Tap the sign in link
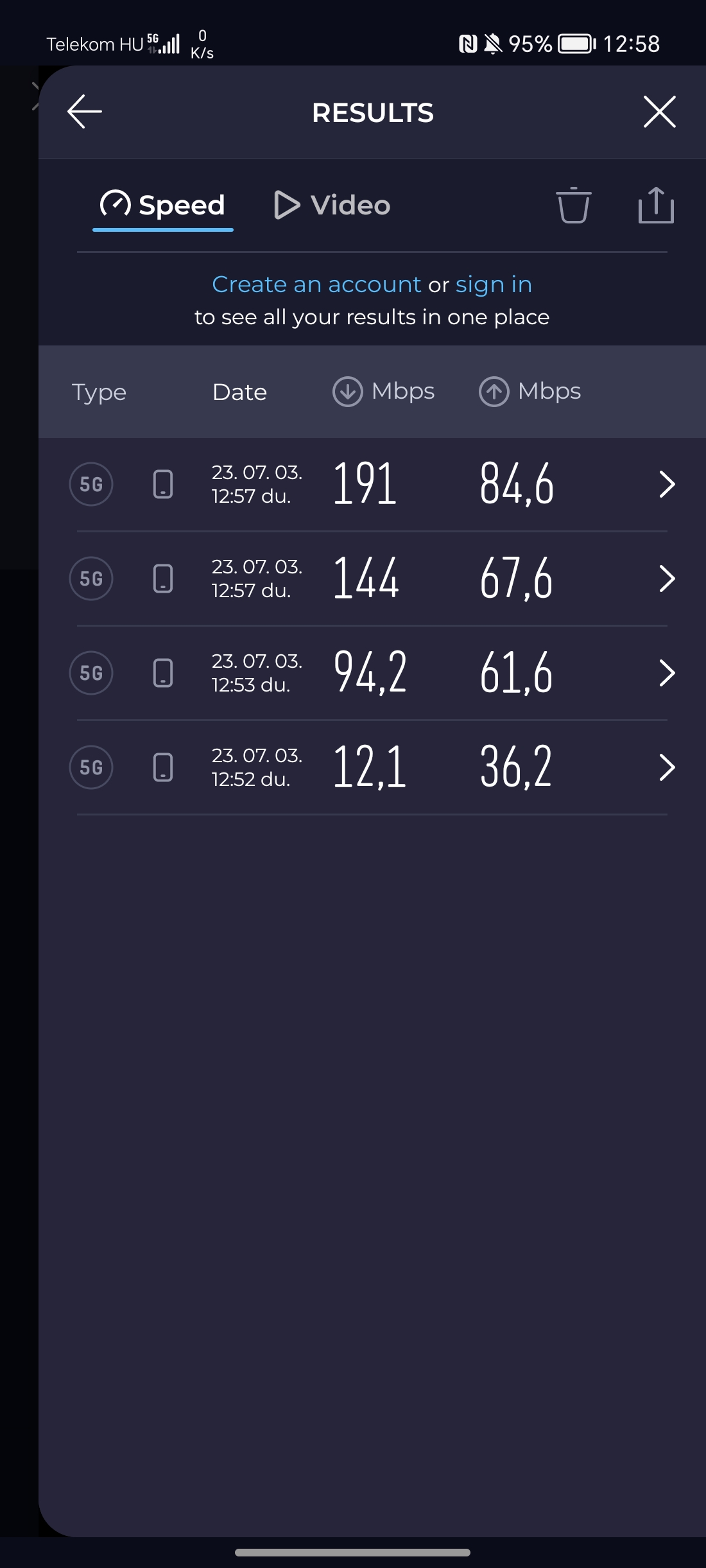706x1568 pixels. click(x=494, y=284)
